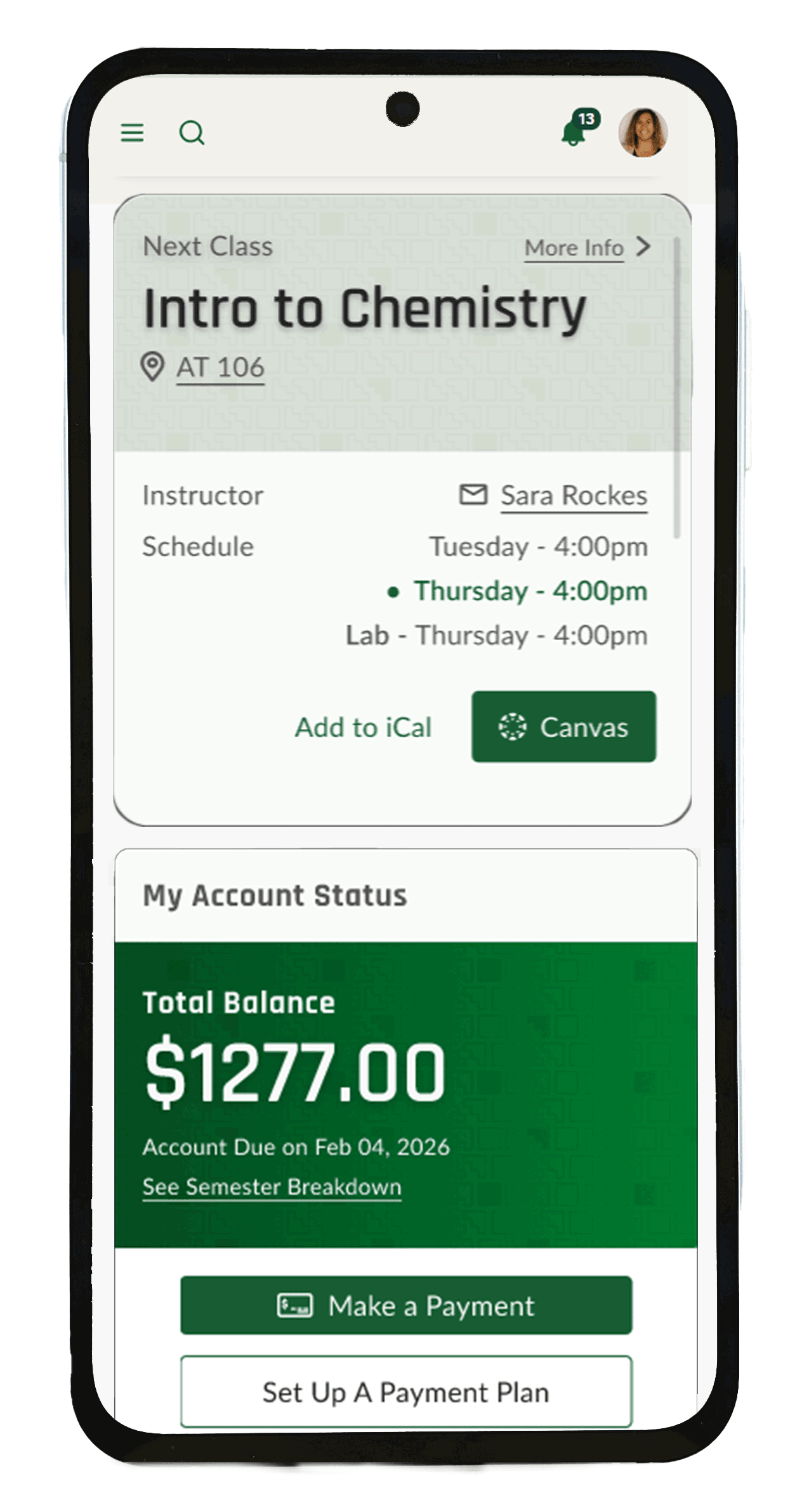
Task: Tap Make a Payment
Action: 406,1306
